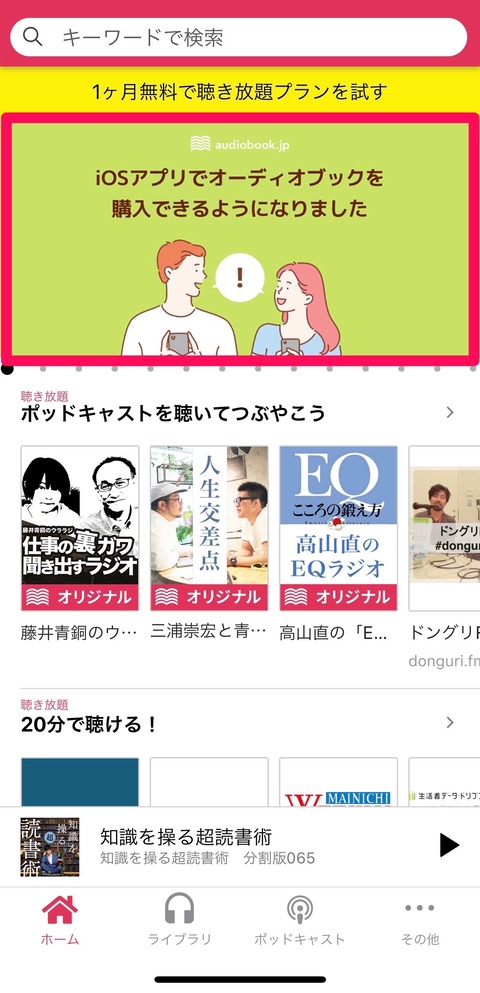Expand the ポッドキャストを聴いてつぶやこう section
This screenshot has height=993, width=480.
[x=450, y=413]
